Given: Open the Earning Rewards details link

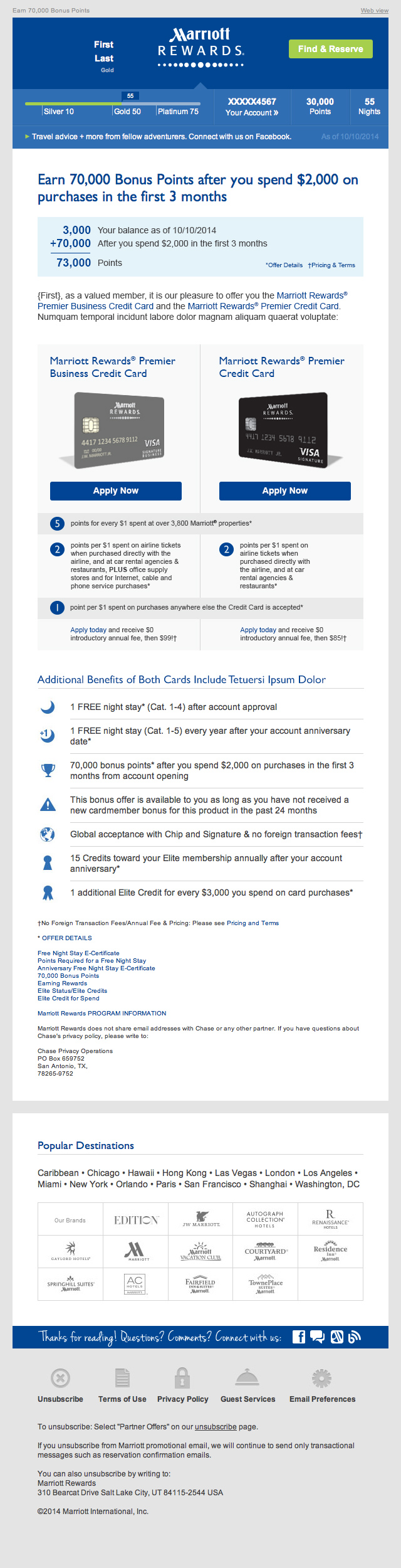Looking at the screenshot, I should click(x=62, y=983).
